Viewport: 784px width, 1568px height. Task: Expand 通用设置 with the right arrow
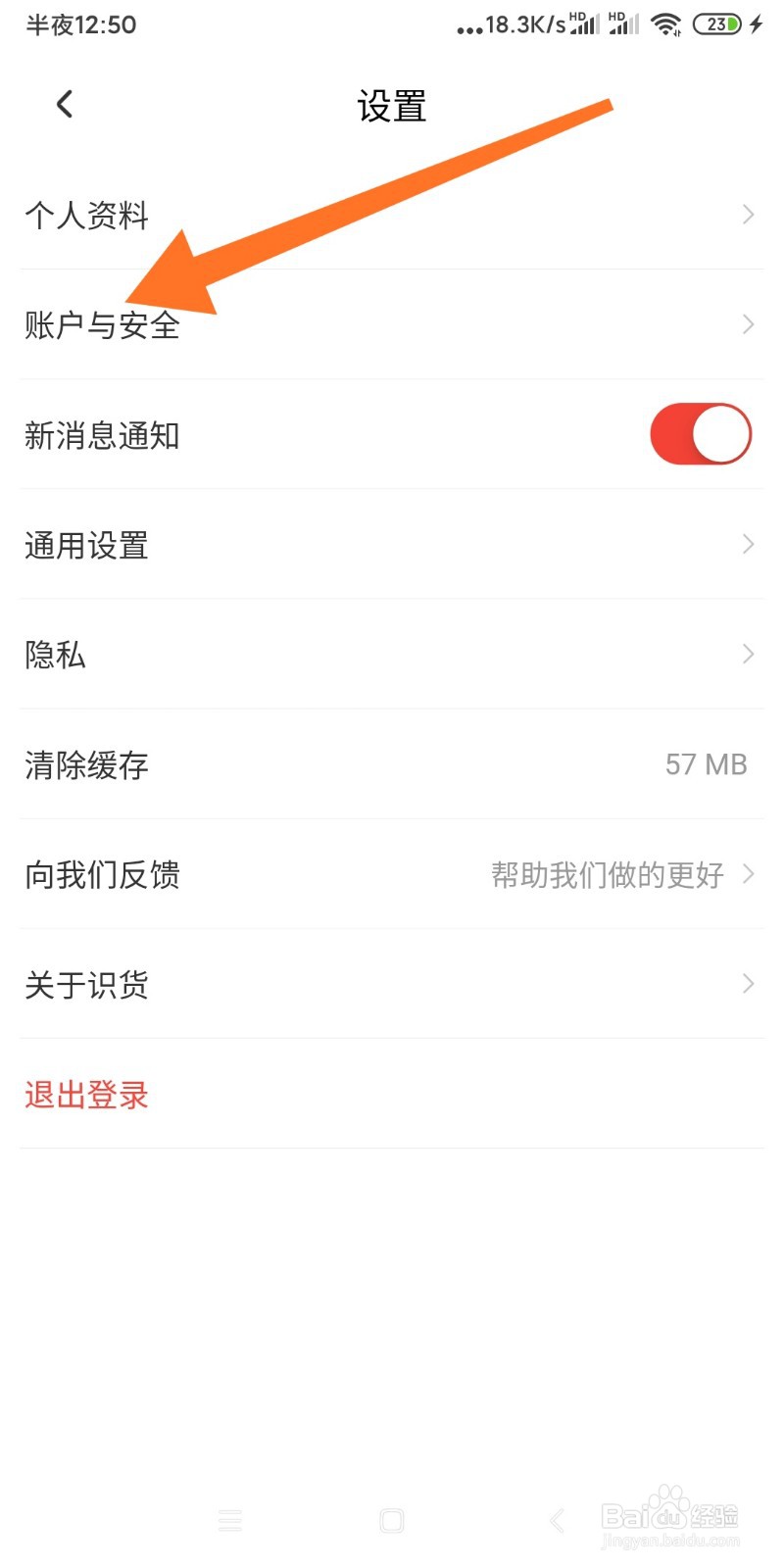(x=748, y=544)
